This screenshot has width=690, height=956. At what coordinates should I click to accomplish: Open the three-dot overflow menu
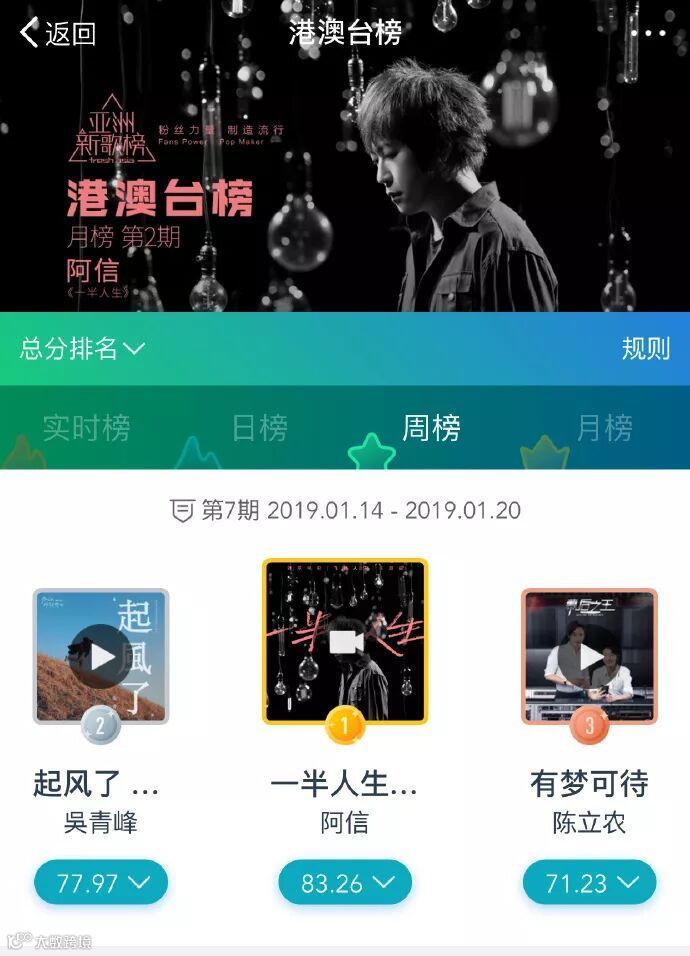pyautogui.click(x=647, y=33)
